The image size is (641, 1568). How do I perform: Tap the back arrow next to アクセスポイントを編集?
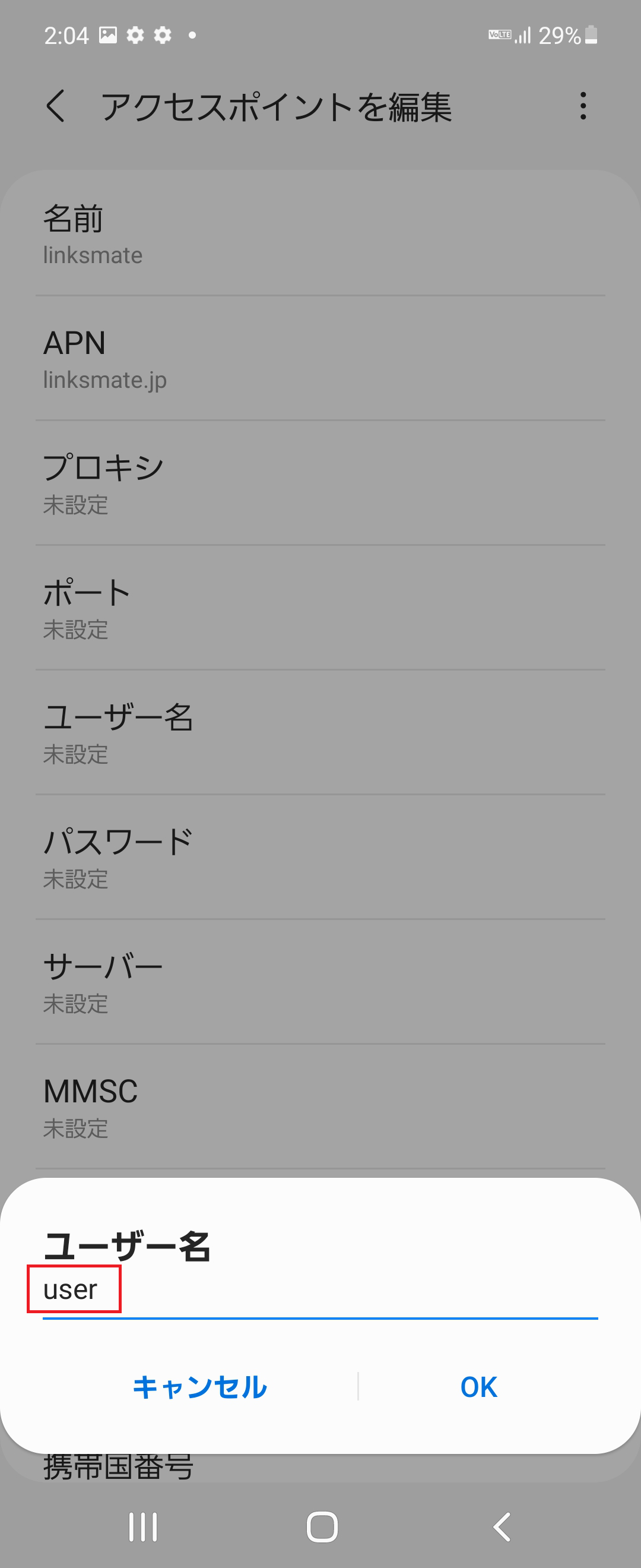click(x=56, y=108)
